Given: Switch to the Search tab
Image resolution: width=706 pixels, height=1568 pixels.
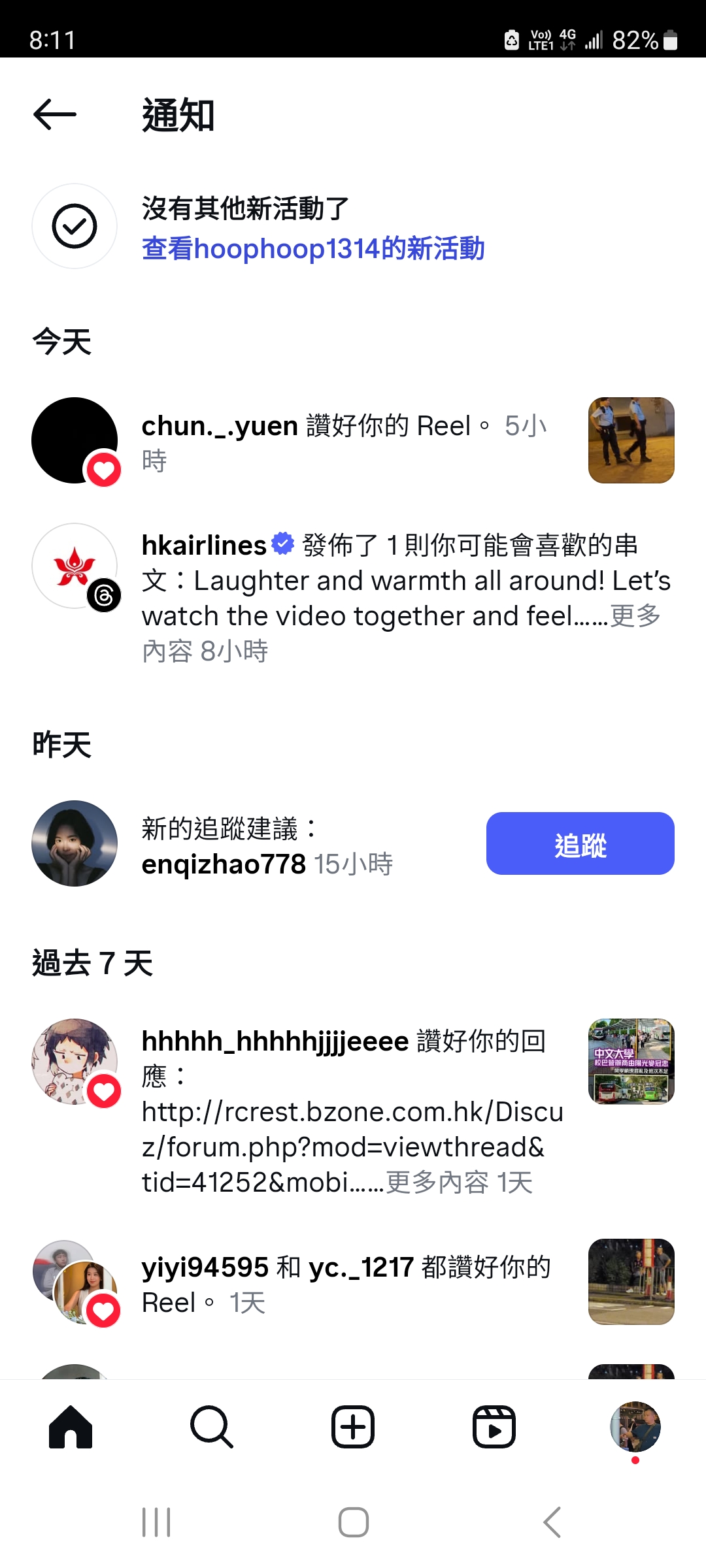Looking at the screenshot, I should [212, 1428].
